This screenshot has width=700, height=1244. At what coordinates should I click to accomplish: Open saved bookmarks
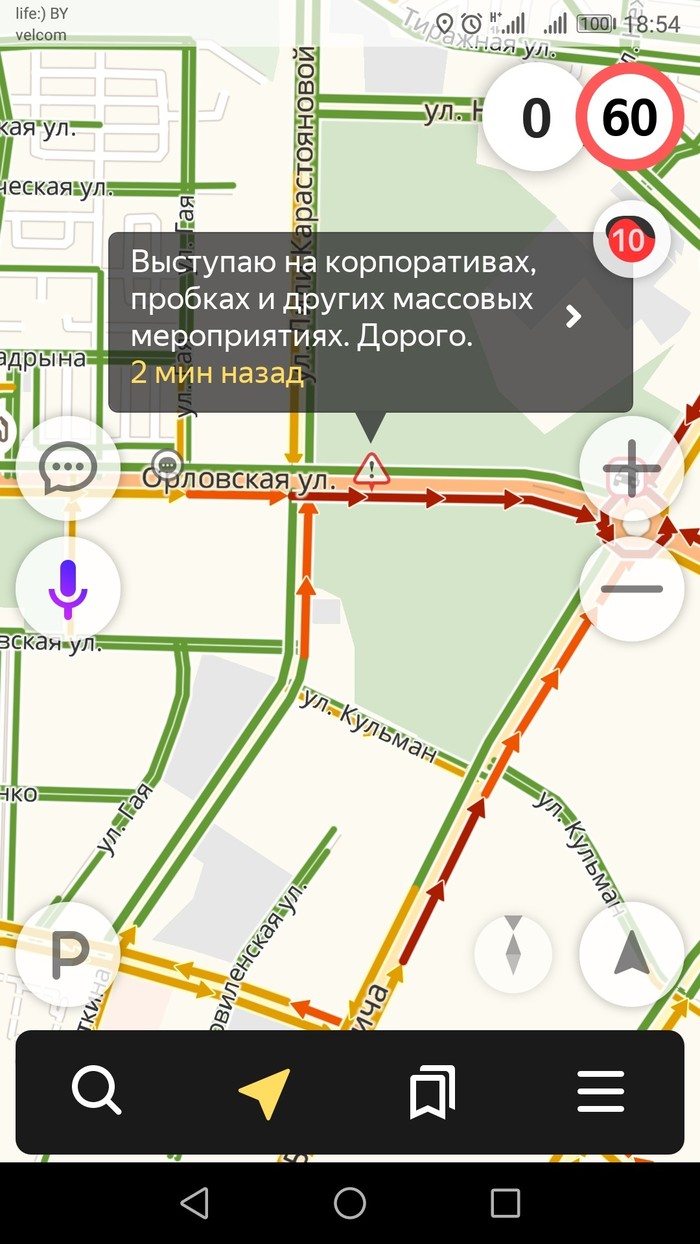432,1091
